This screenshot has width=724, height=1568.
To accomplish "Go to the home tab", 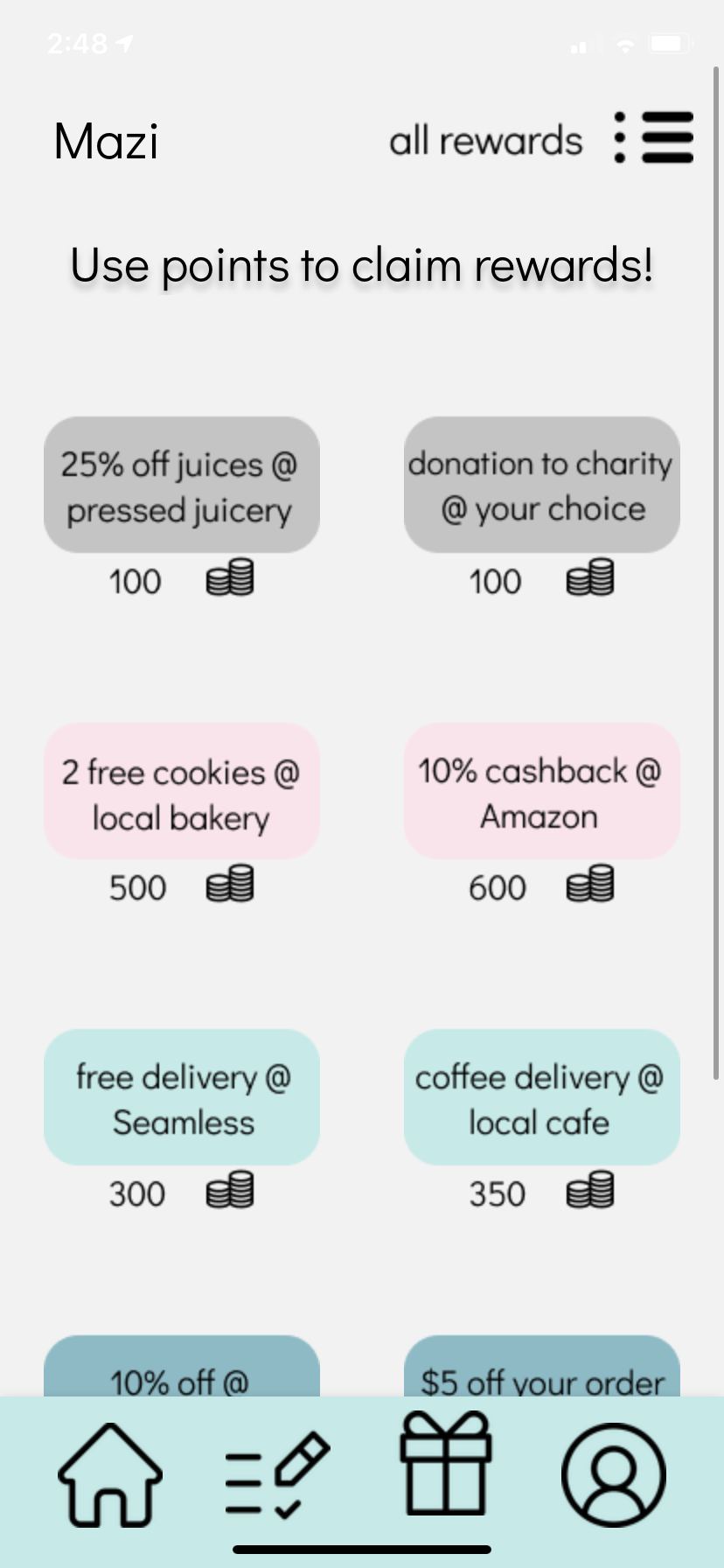I will pos(110,1475).
